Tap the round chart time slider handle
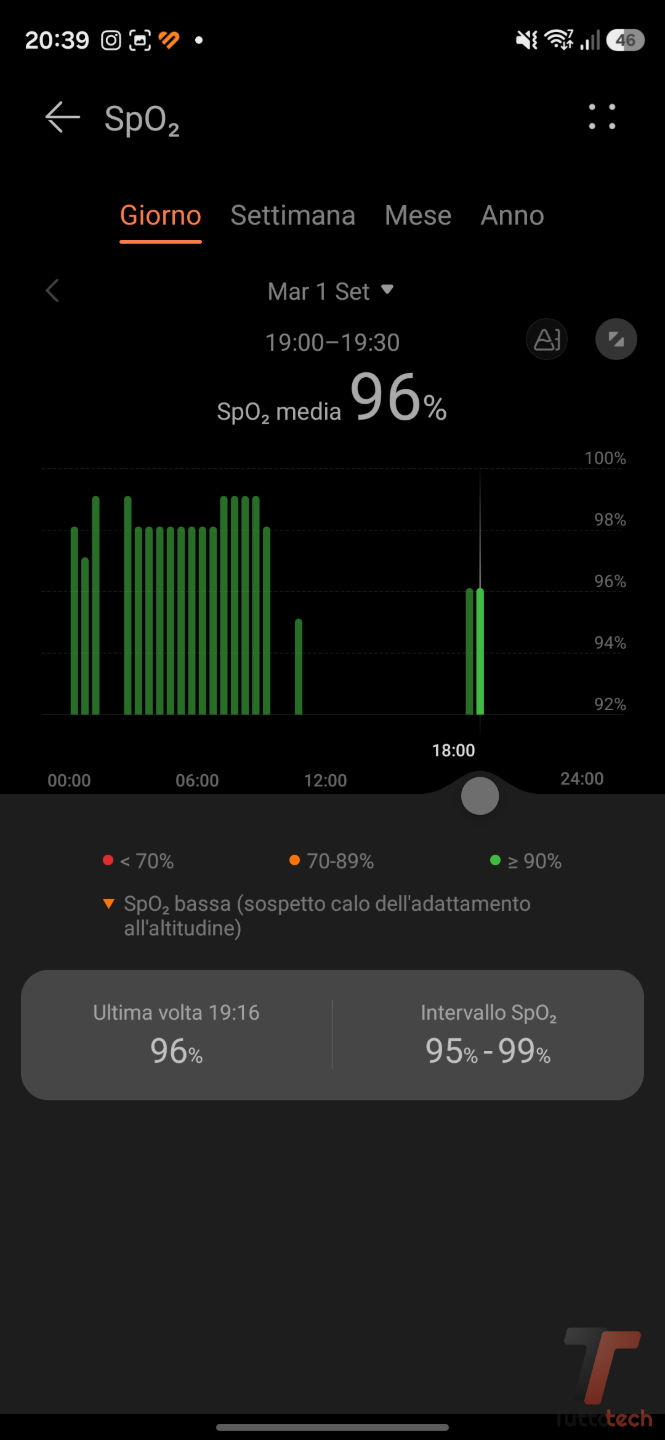665x1440 pixels. [480, 796]
